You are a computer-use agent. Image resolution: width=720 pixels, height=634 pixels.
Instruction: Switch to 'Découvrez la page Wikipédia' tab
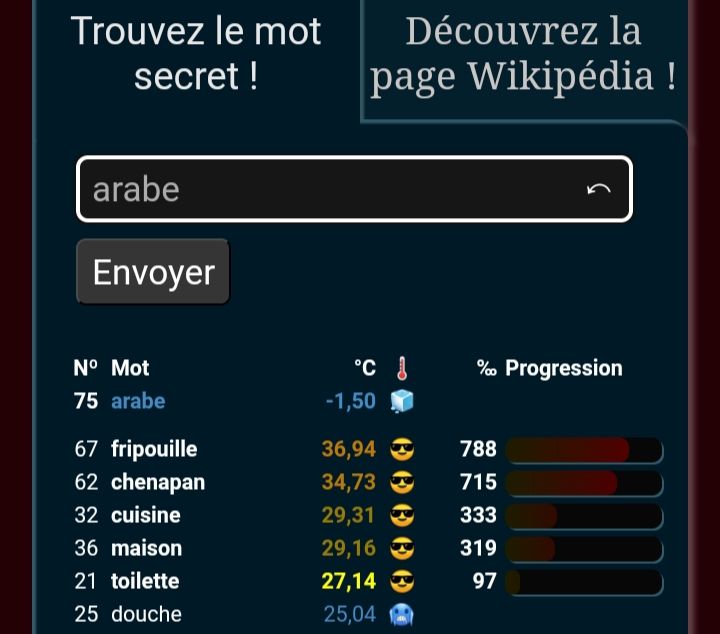click(523, 54)
